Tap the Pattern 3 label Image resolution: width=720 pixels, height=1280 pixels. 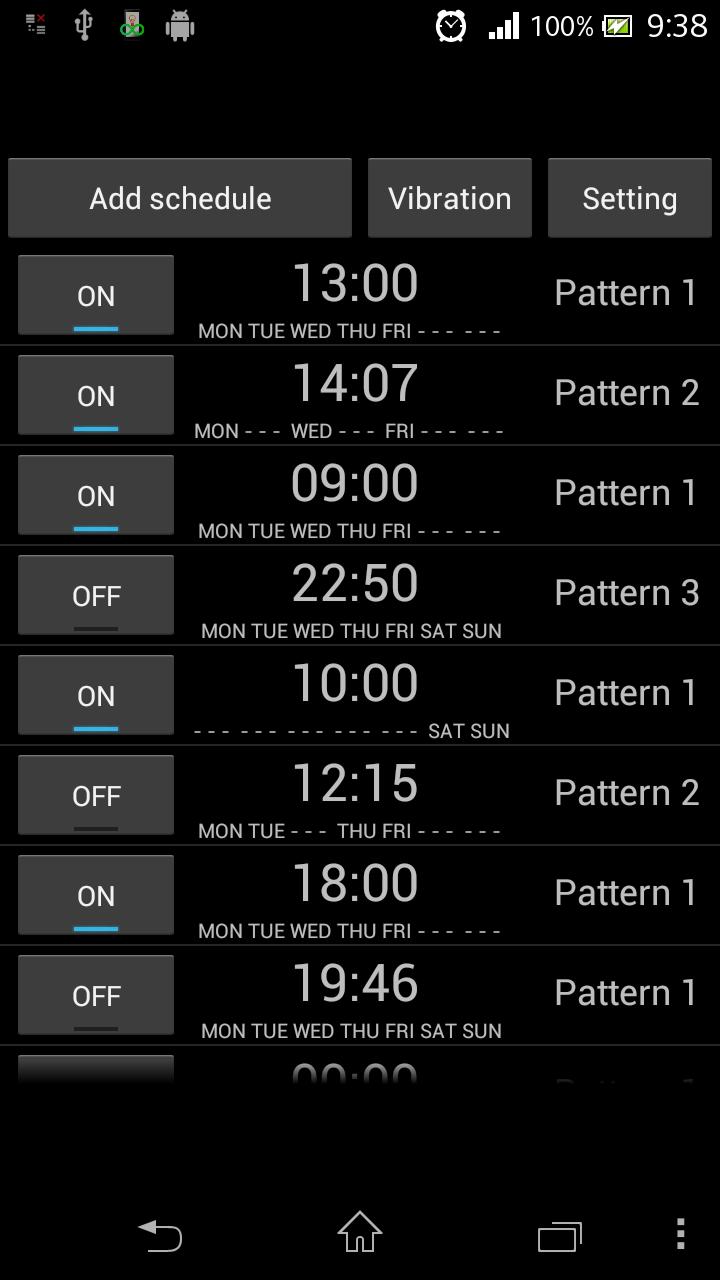point(627,592)
